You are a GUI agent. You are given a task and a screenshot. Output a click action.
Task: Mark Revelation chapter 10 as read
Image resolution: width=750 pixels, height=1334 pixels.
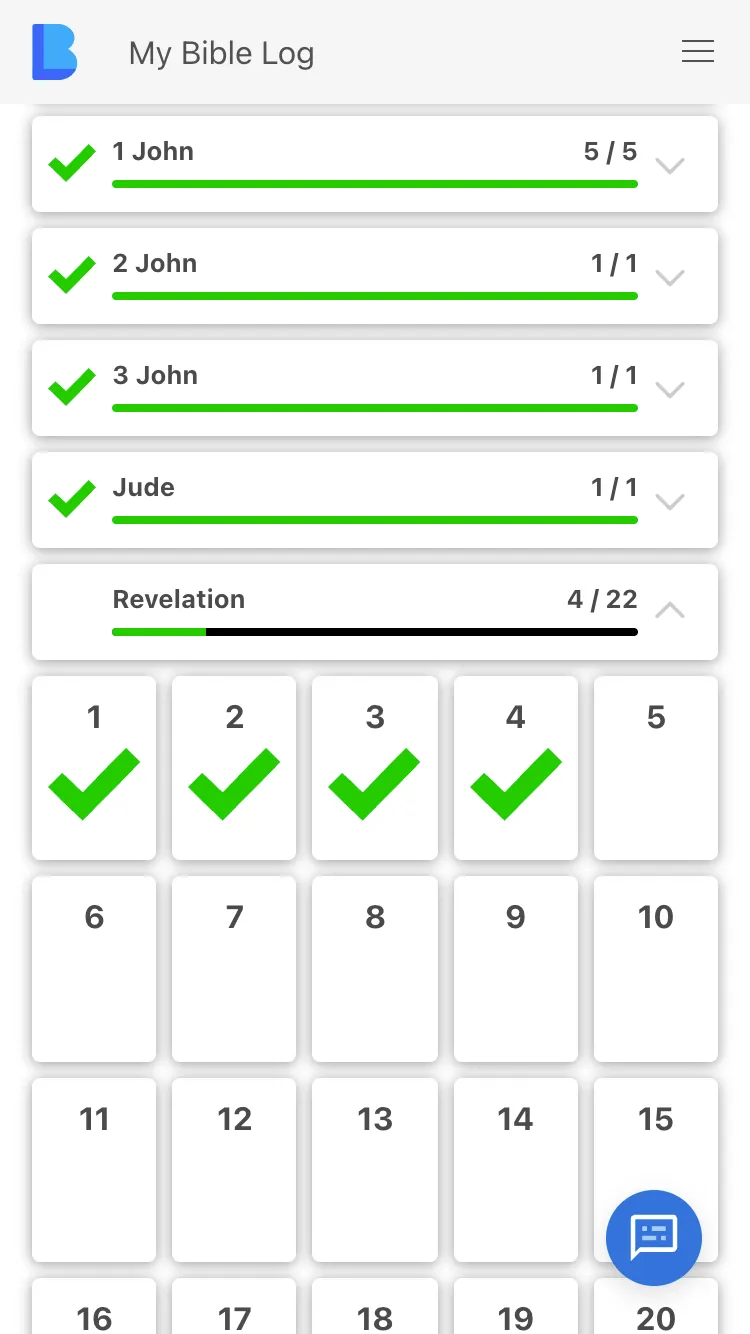(655, 968)
